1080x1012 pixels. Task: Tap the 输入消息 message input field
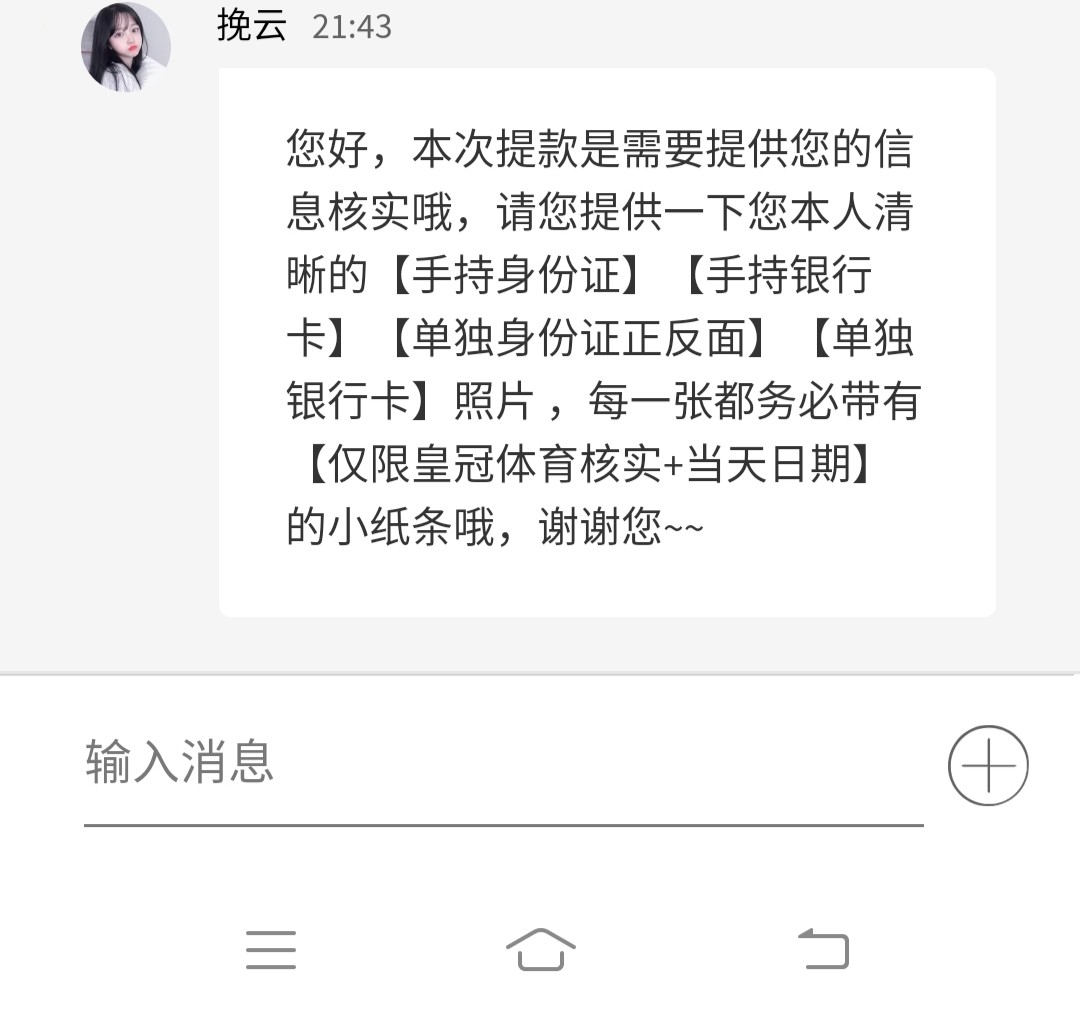click(500, 762)
